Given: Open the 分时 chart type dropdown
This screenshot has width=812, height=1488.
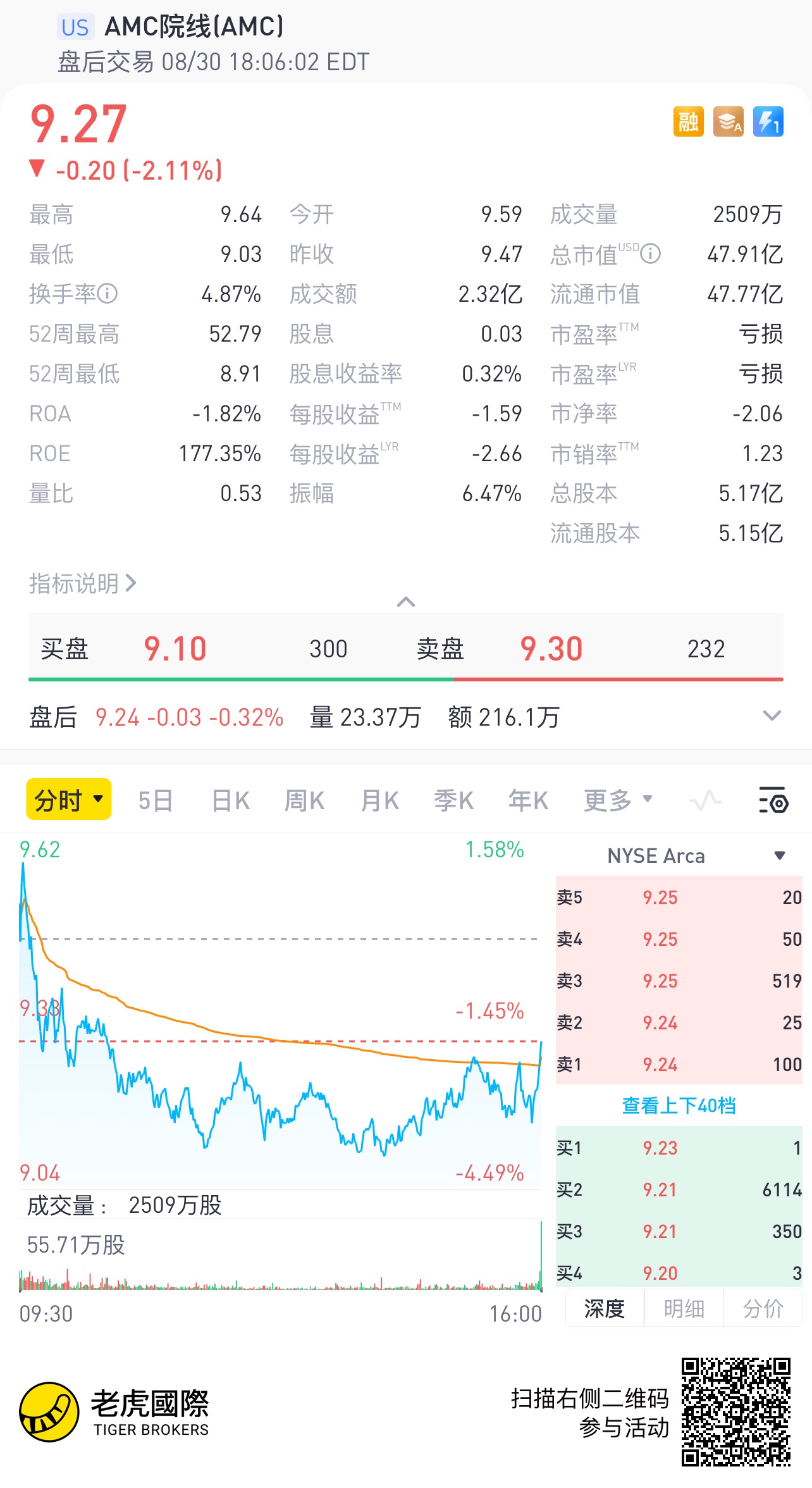Looking at the screenshot, I should [68, 800].
